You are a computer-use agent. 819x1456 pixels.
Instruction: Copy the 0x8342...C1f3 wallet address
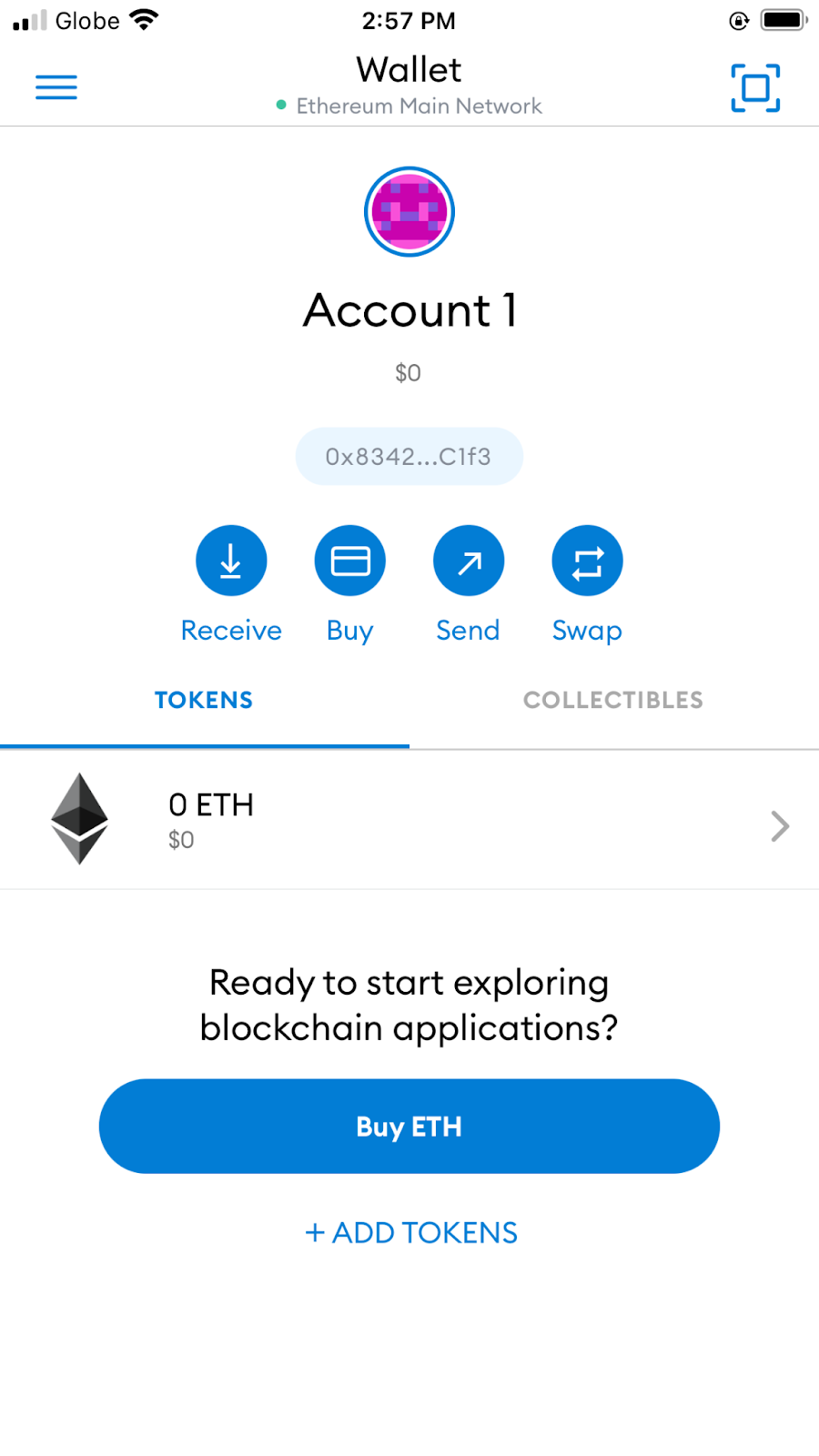[409, 456]
